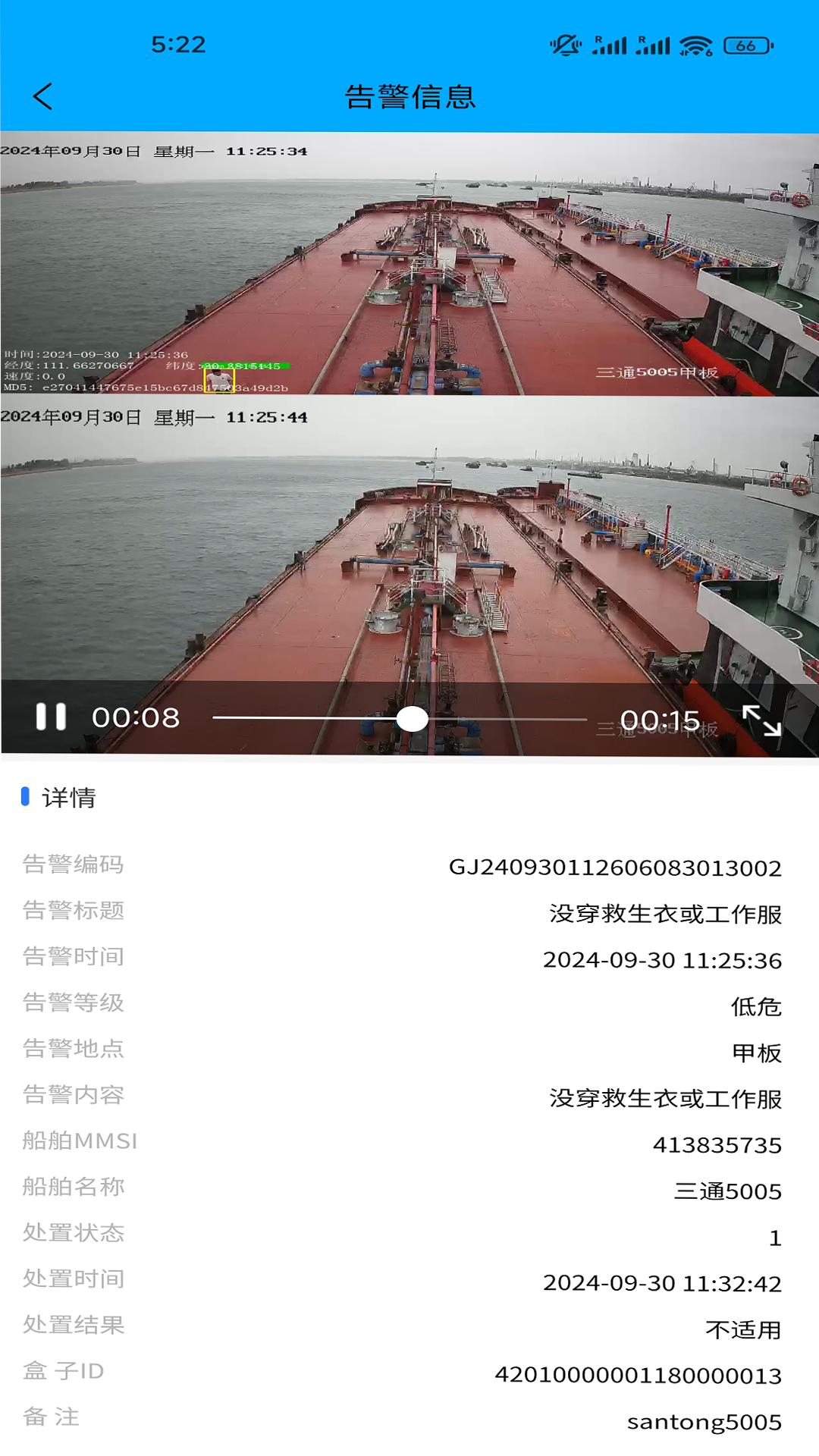Open the top surveillance snapshot of the deck

pos(409,265)
